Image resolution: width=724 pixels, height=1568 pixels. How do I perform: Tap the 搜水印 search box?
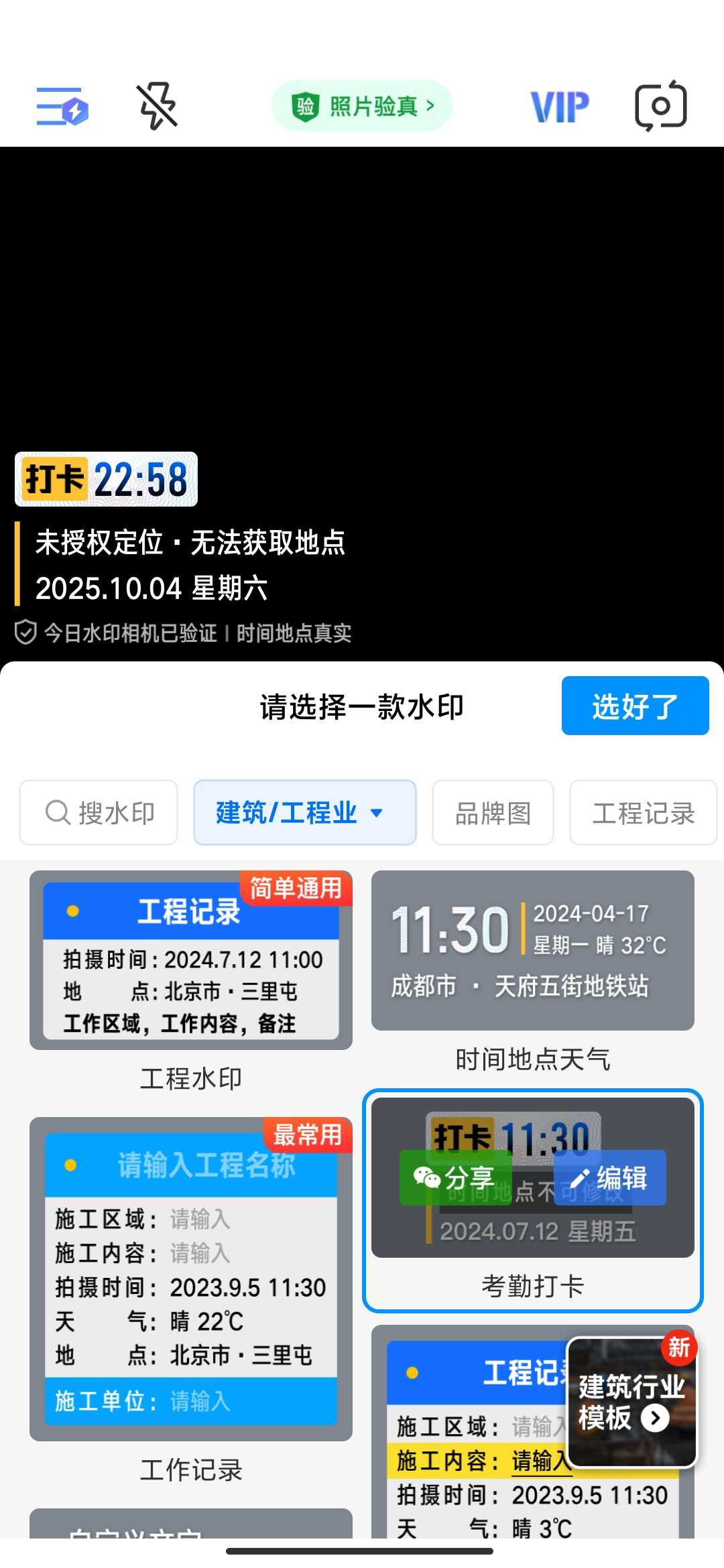click(99, 813)
